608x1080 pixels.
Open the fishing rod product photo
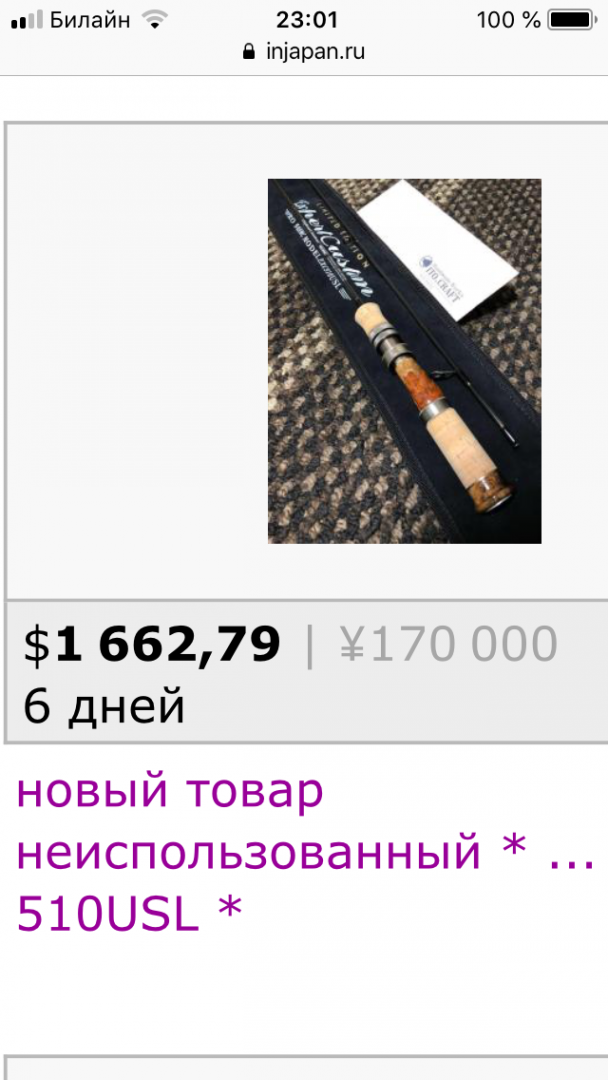click(404, 361)
